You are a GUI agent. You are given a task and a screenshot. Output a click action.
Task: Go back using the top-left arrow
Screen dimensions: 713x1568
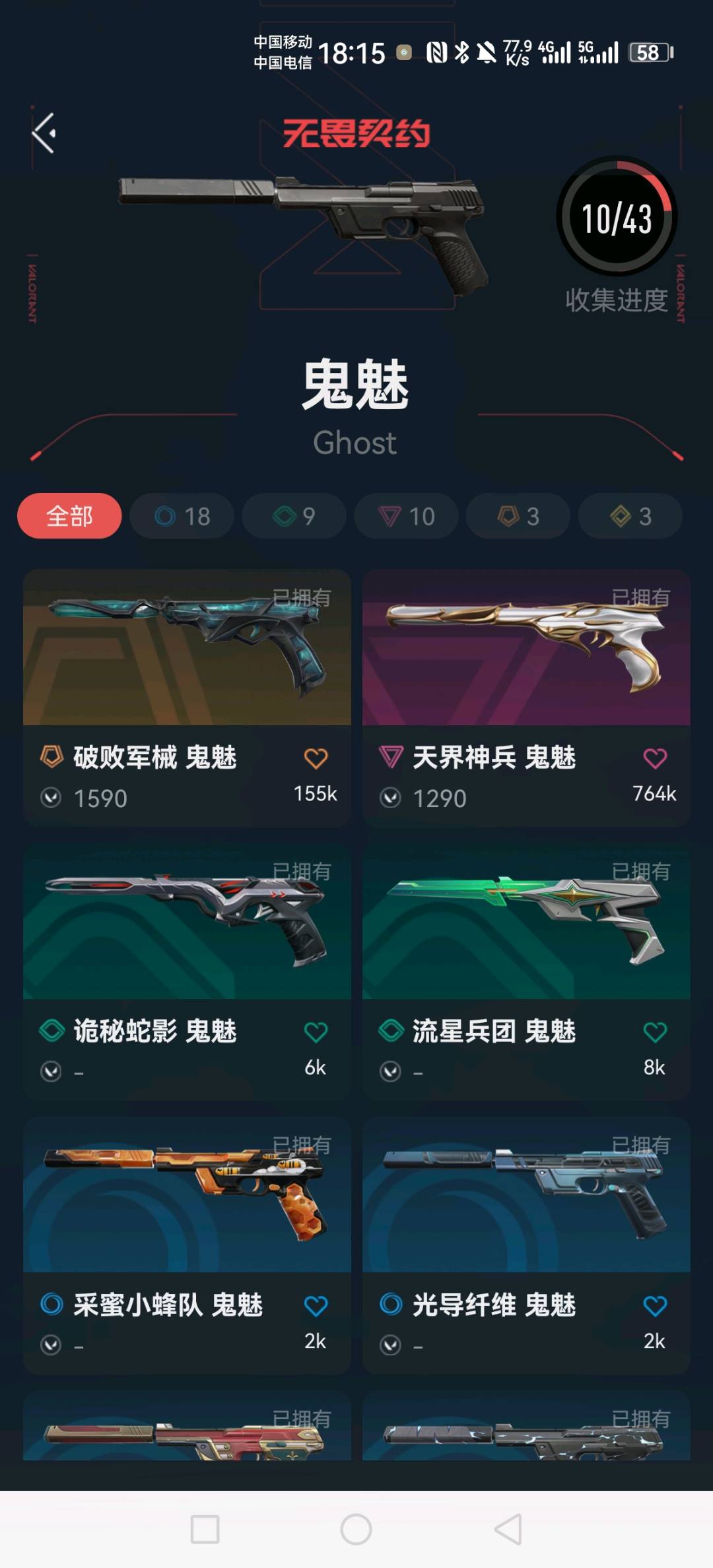pos(44,133)
